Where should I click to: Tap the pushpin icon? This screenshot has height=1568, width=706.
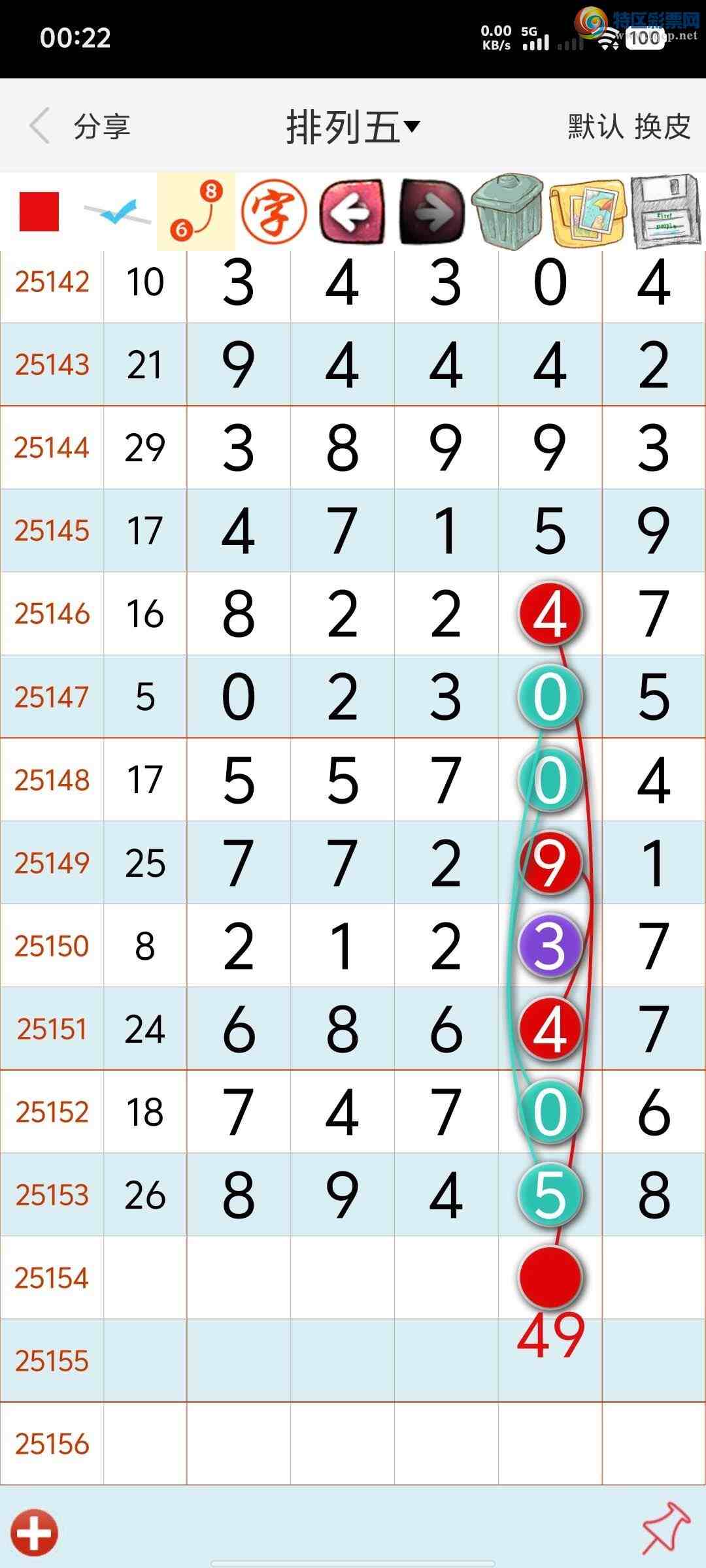coord(665,1527)
